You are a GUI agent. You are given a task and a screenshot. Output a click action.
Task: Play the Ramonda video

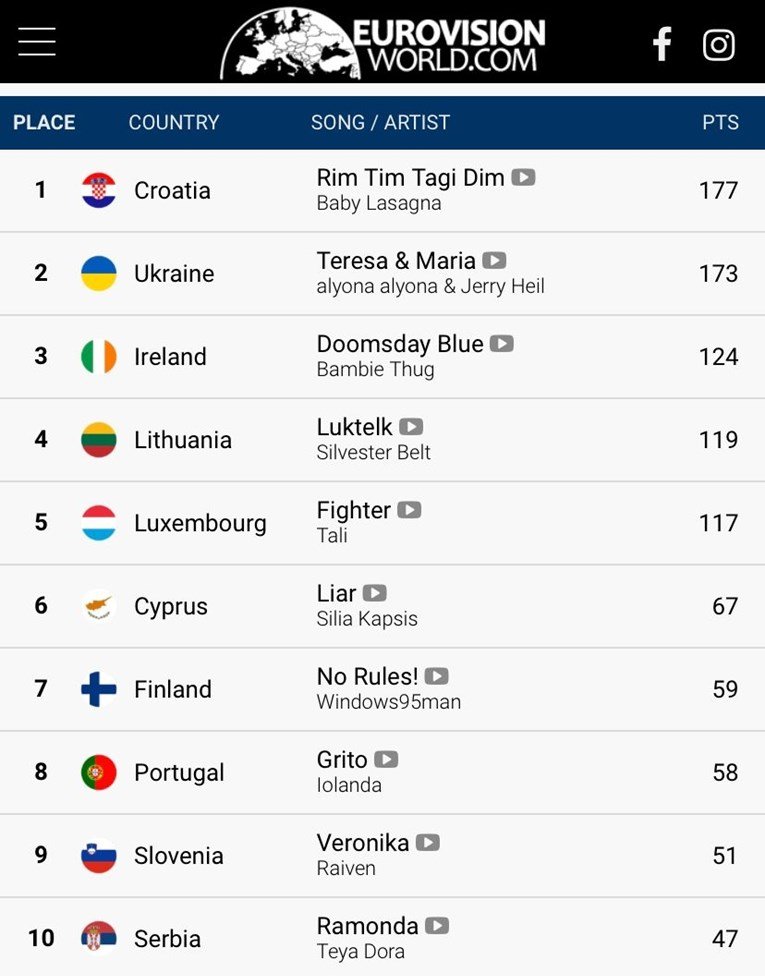[437, 925]
